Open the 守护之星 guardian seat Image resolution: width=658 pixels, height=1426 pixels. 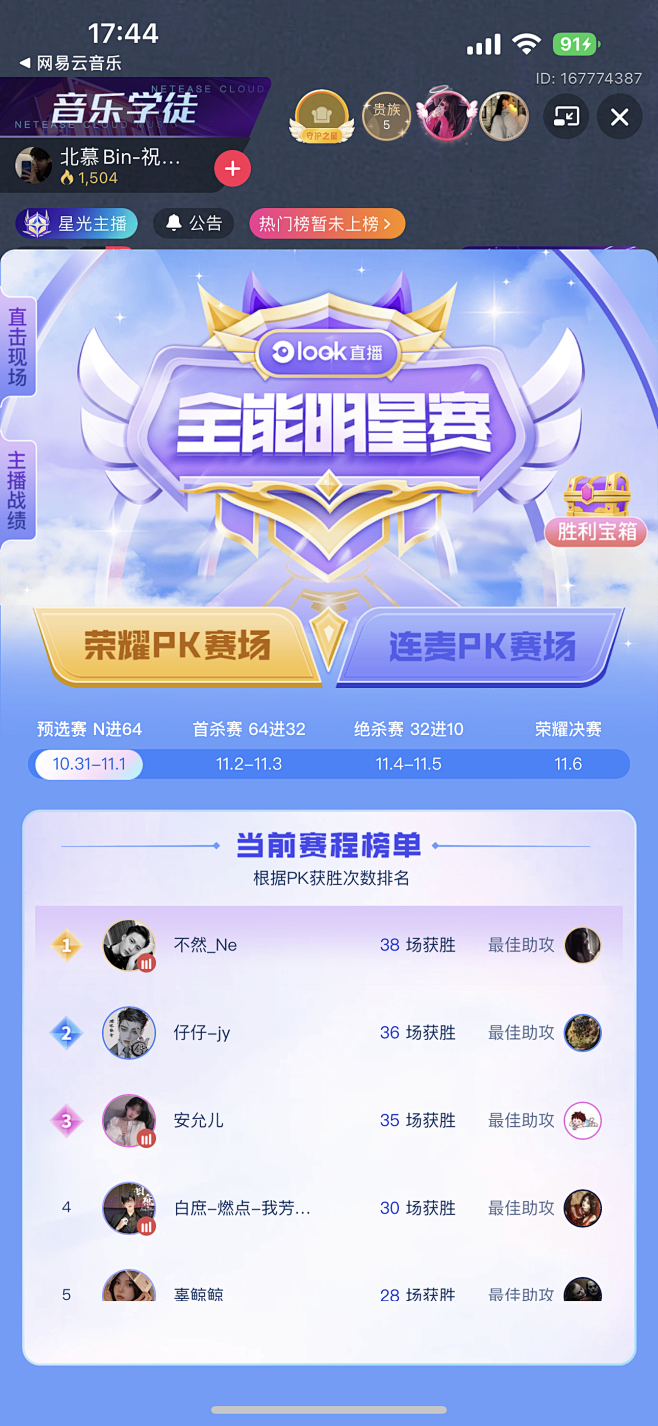[x=320, y=117]
